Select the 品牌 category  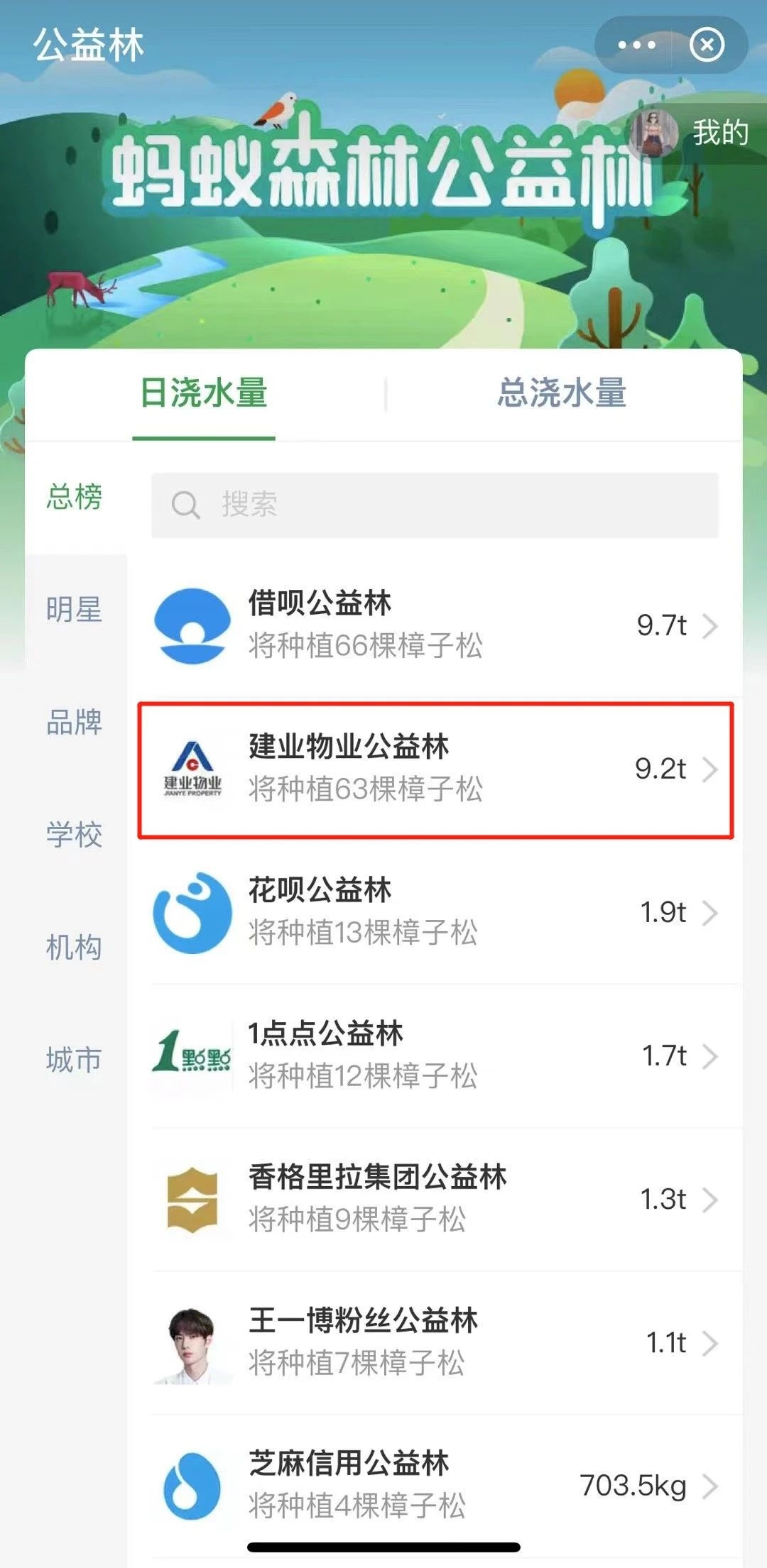[75, 722]
